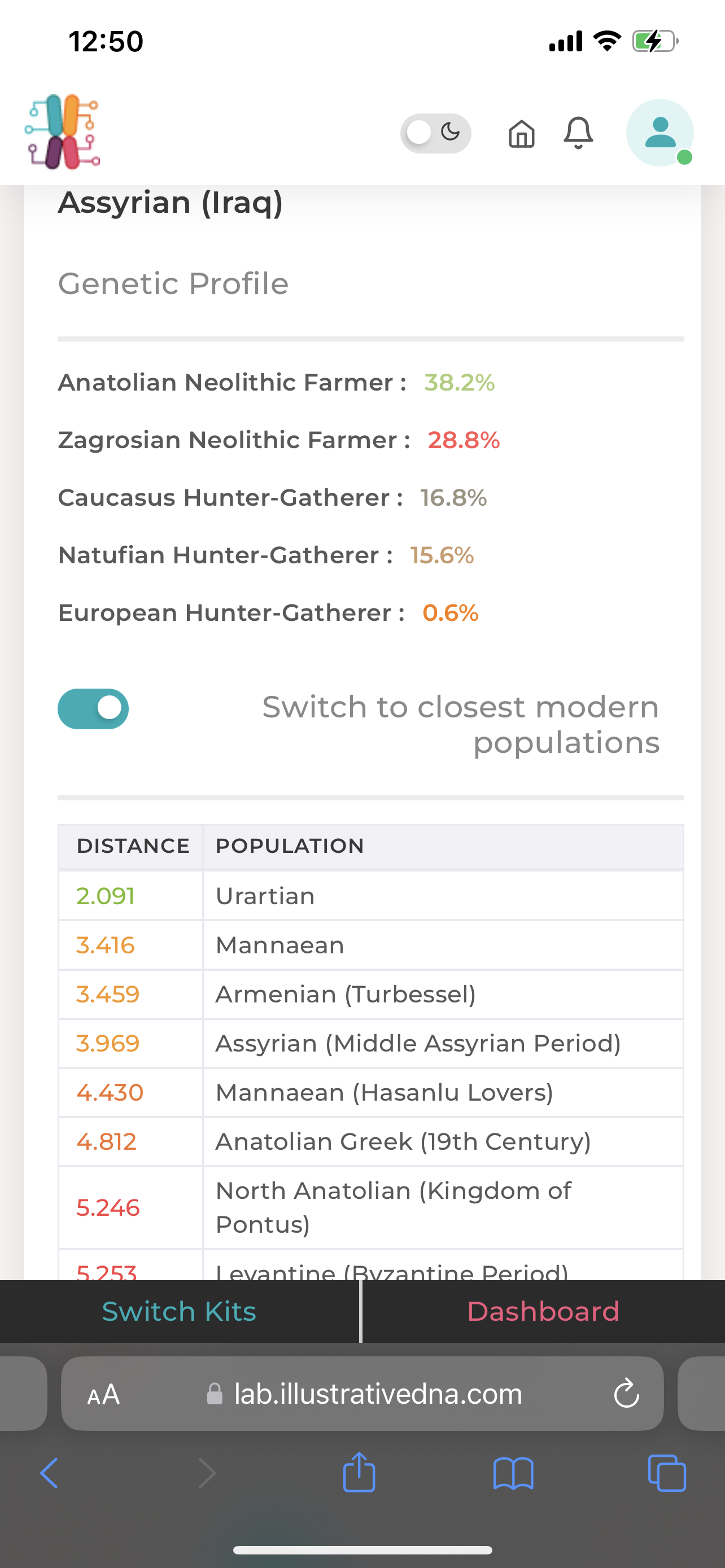The image size is (725, 1568).
Task: Tap the Illustrative DNA logo
Action: [x=62, y=132]
